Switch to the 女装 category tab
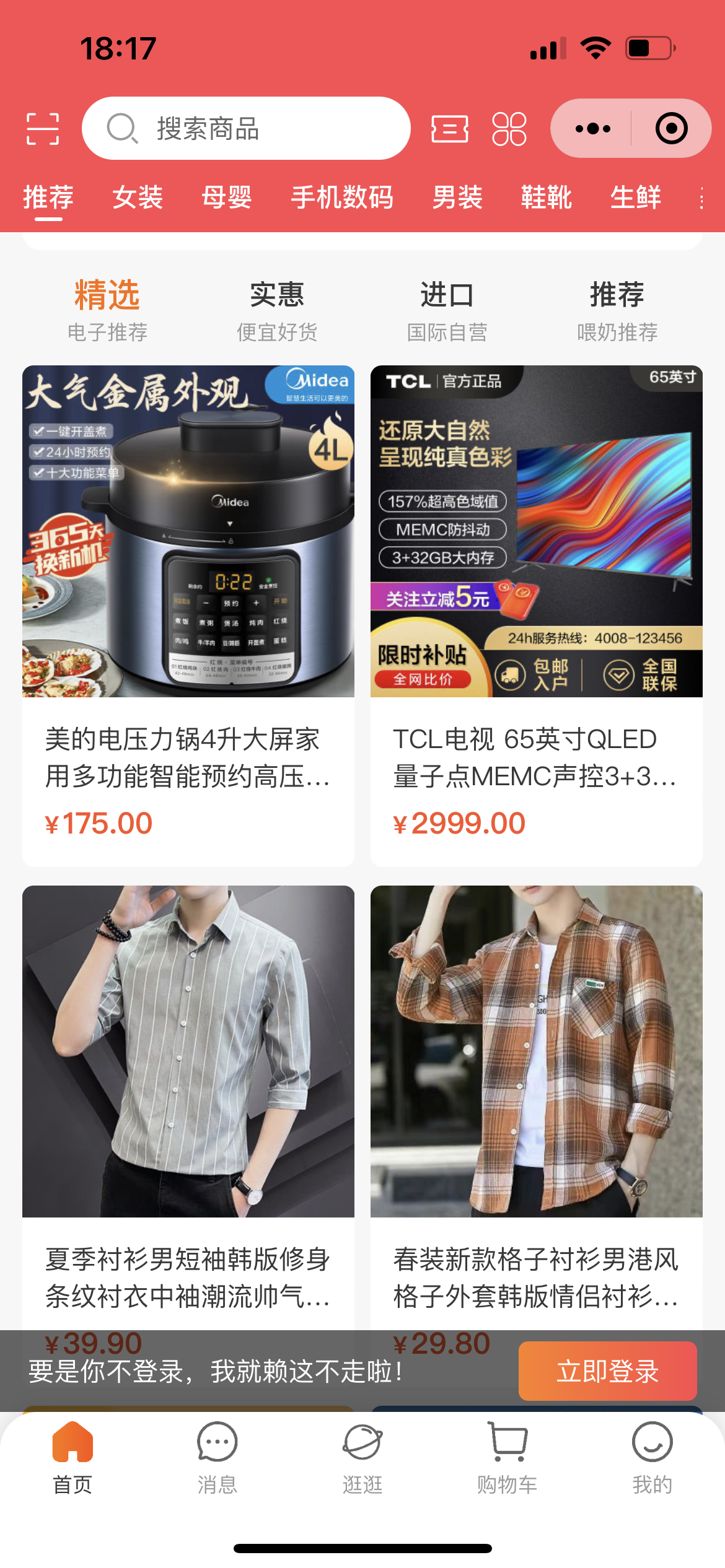 [138, 198]
